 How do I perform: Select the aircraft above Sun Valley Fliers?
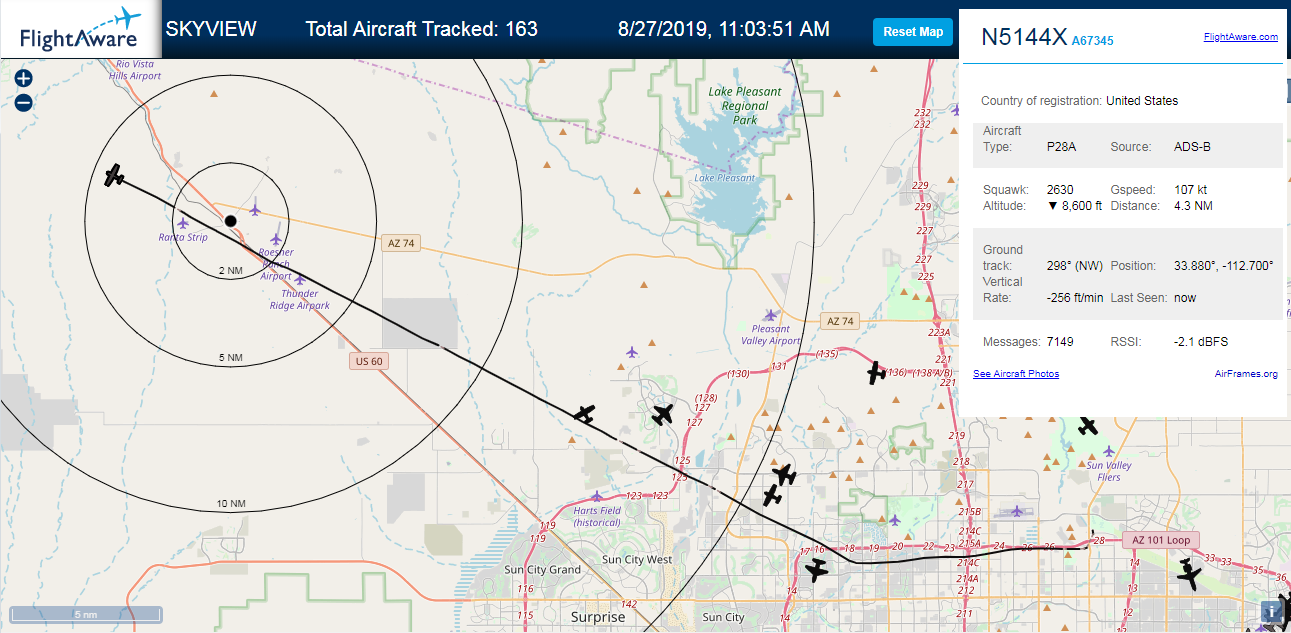point(1088,426)
